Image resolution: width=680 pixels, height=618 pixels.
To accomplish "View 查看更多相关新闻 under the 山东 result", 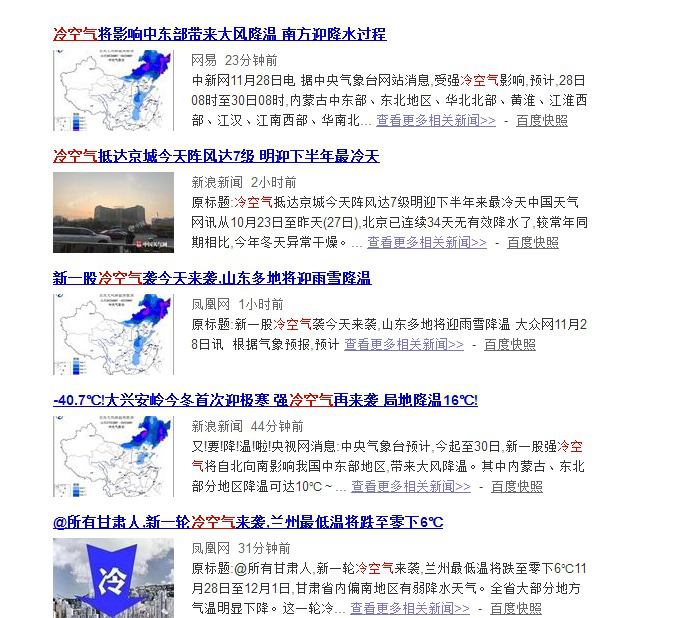I will pos(403,344).
